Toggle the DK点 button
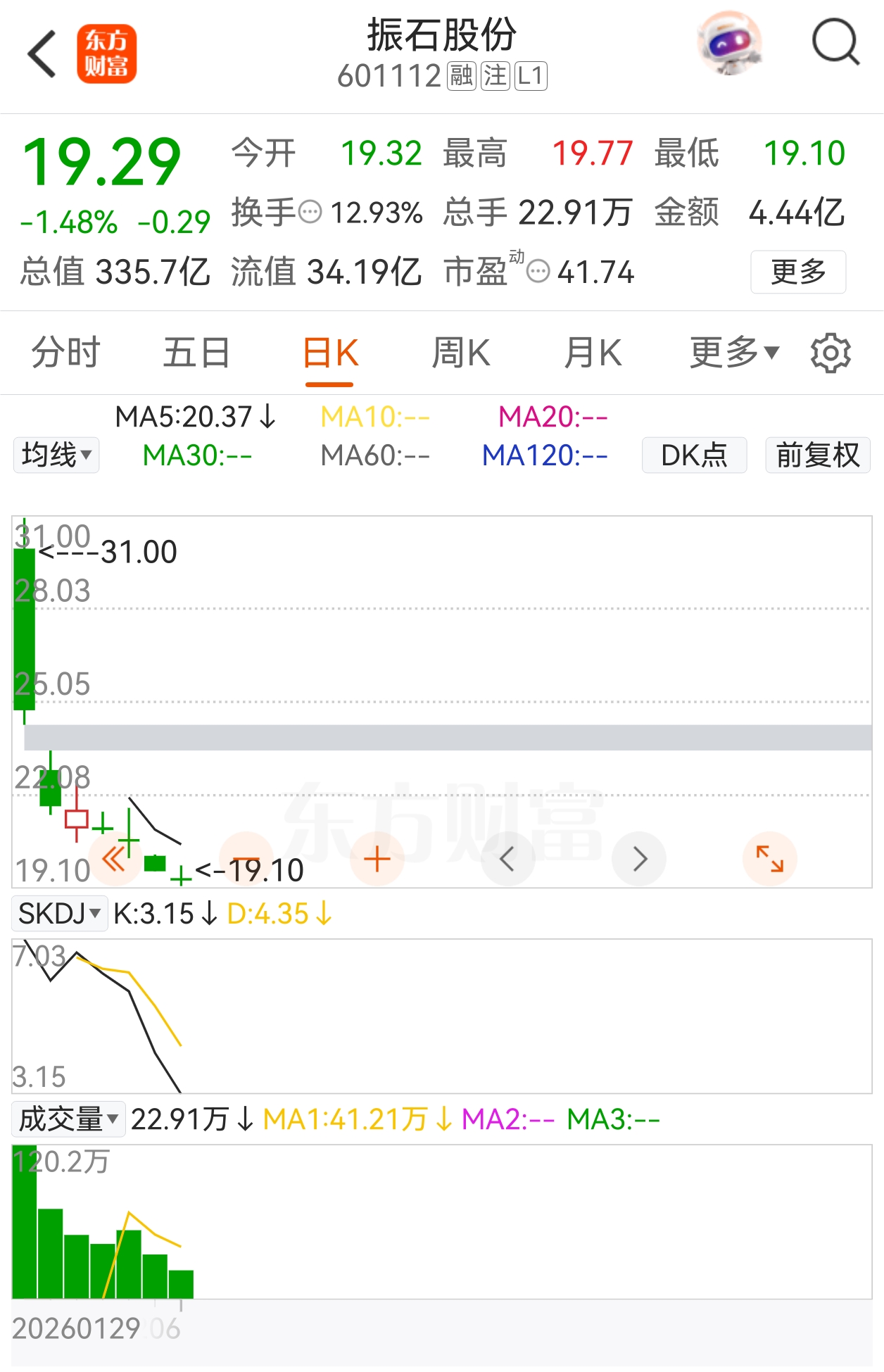Viewport: 884px width, 1372px height. tap(694, 455)
